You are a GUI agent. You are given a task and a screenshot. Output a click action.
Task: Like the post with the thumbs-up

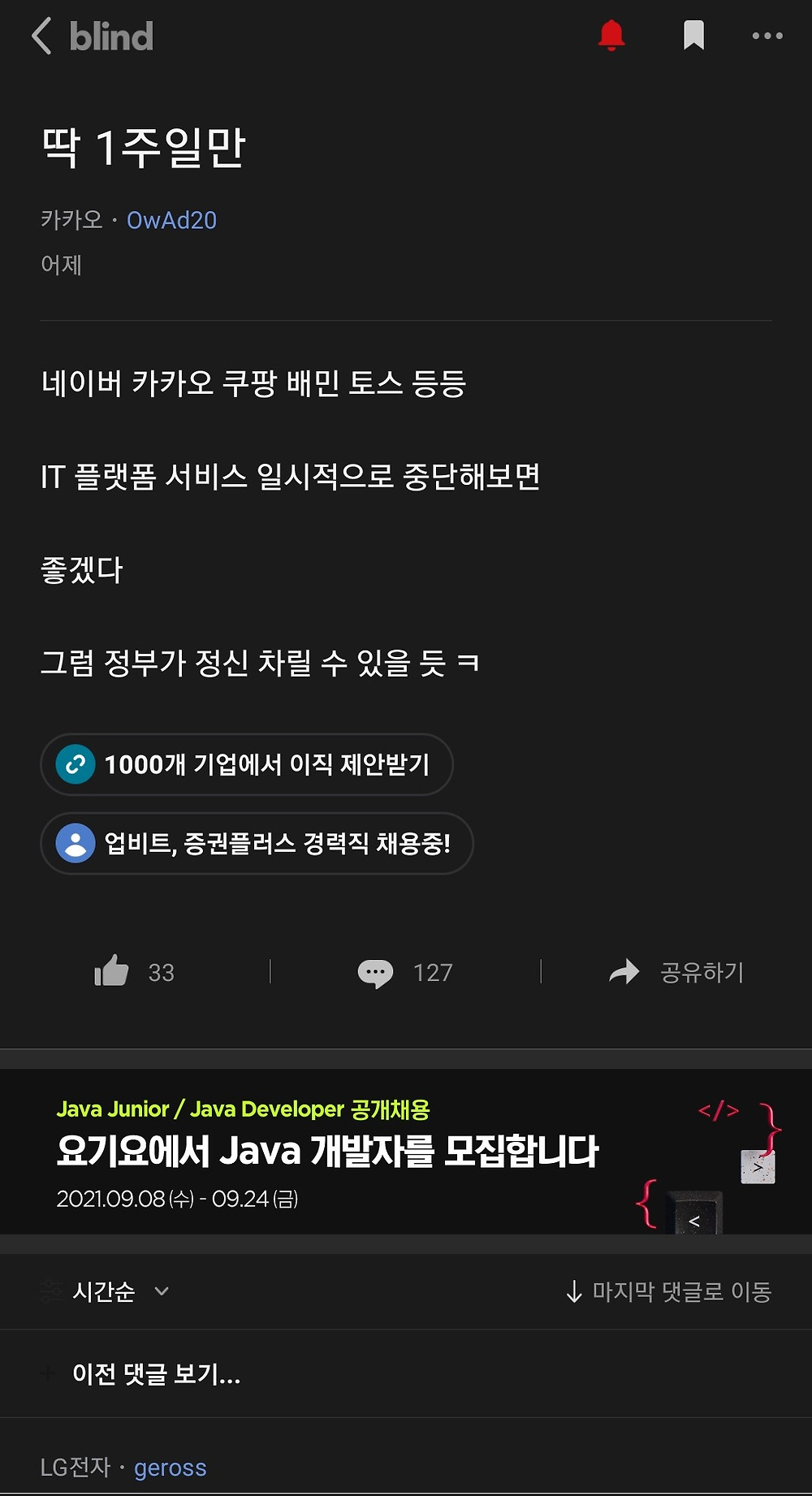click(x=135, y=971)
